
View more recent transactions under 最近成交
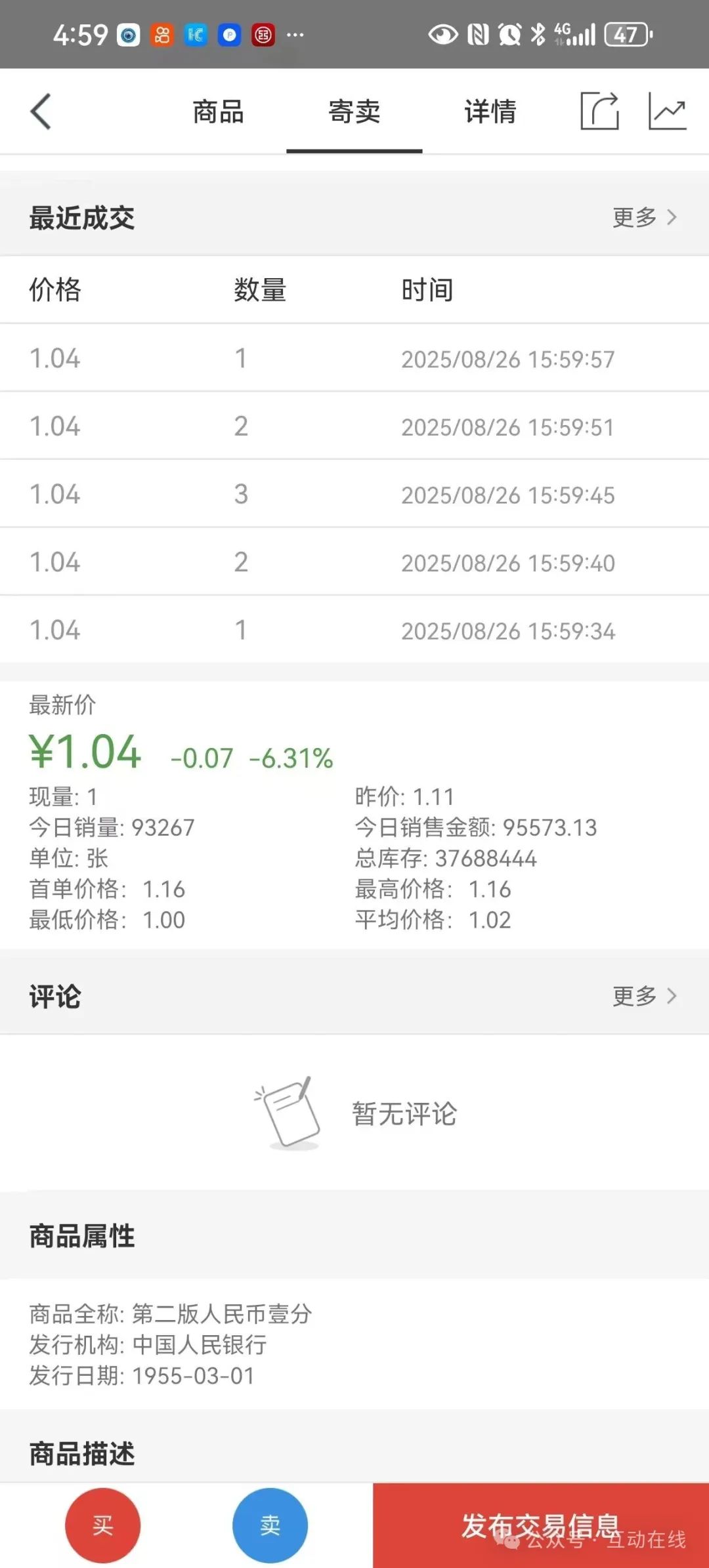[x=645, y=217]
